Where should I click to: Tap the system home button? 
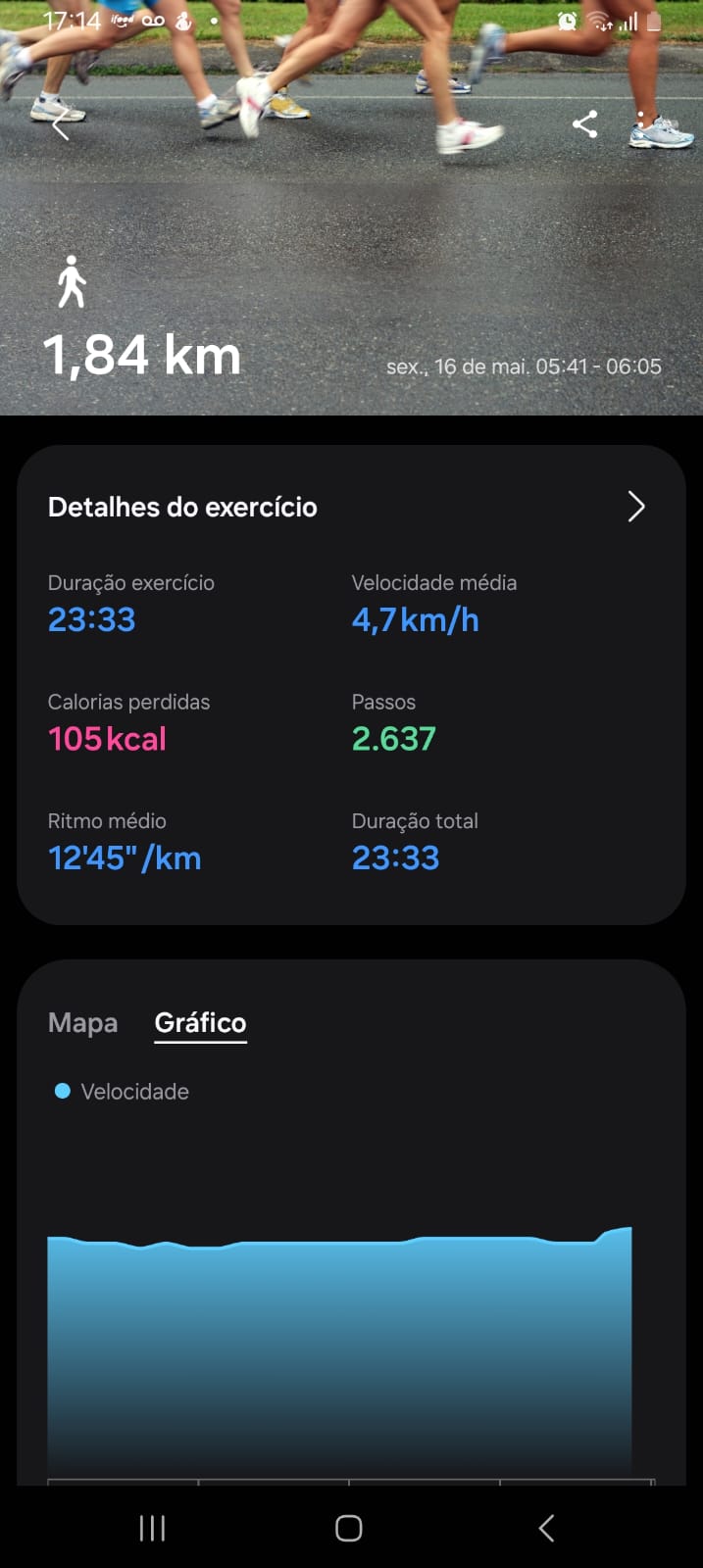(x=349, y=1528)
